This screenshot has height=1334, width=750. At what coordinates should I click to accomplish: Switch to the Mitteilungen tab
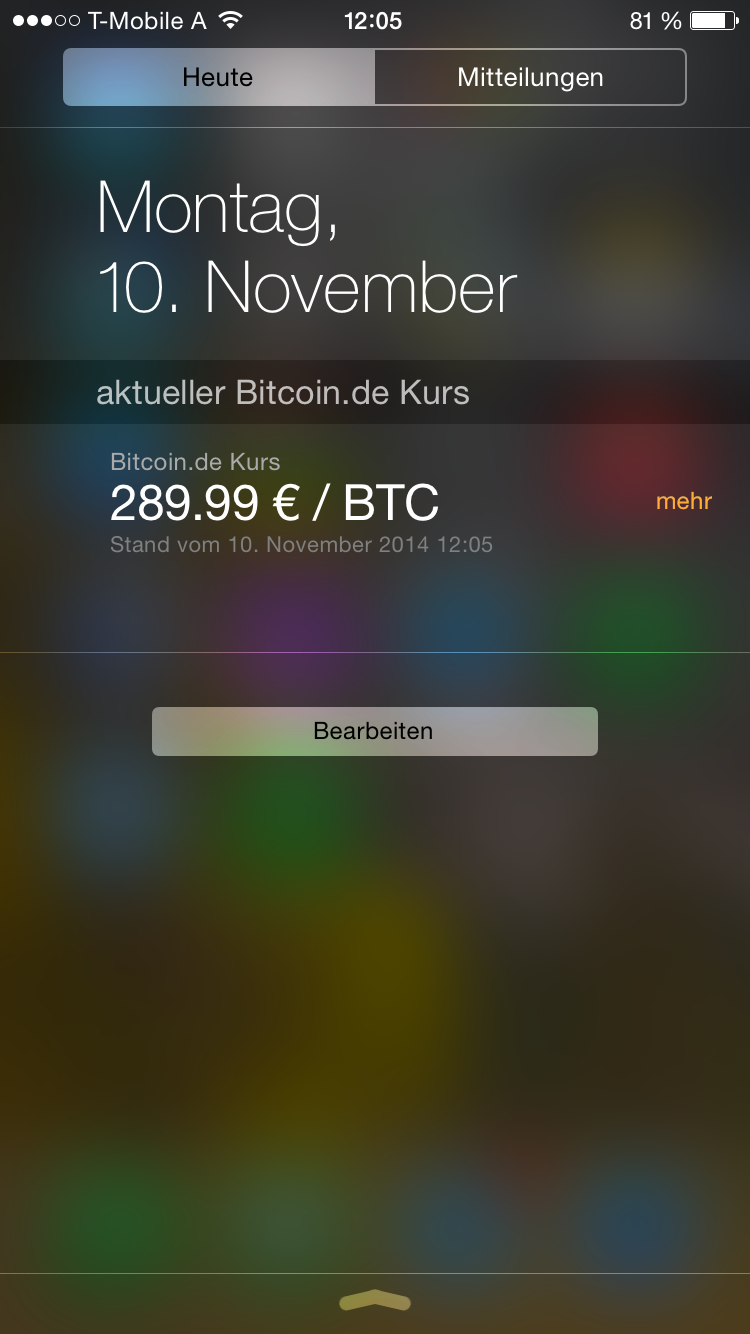(x=529, y=76)
